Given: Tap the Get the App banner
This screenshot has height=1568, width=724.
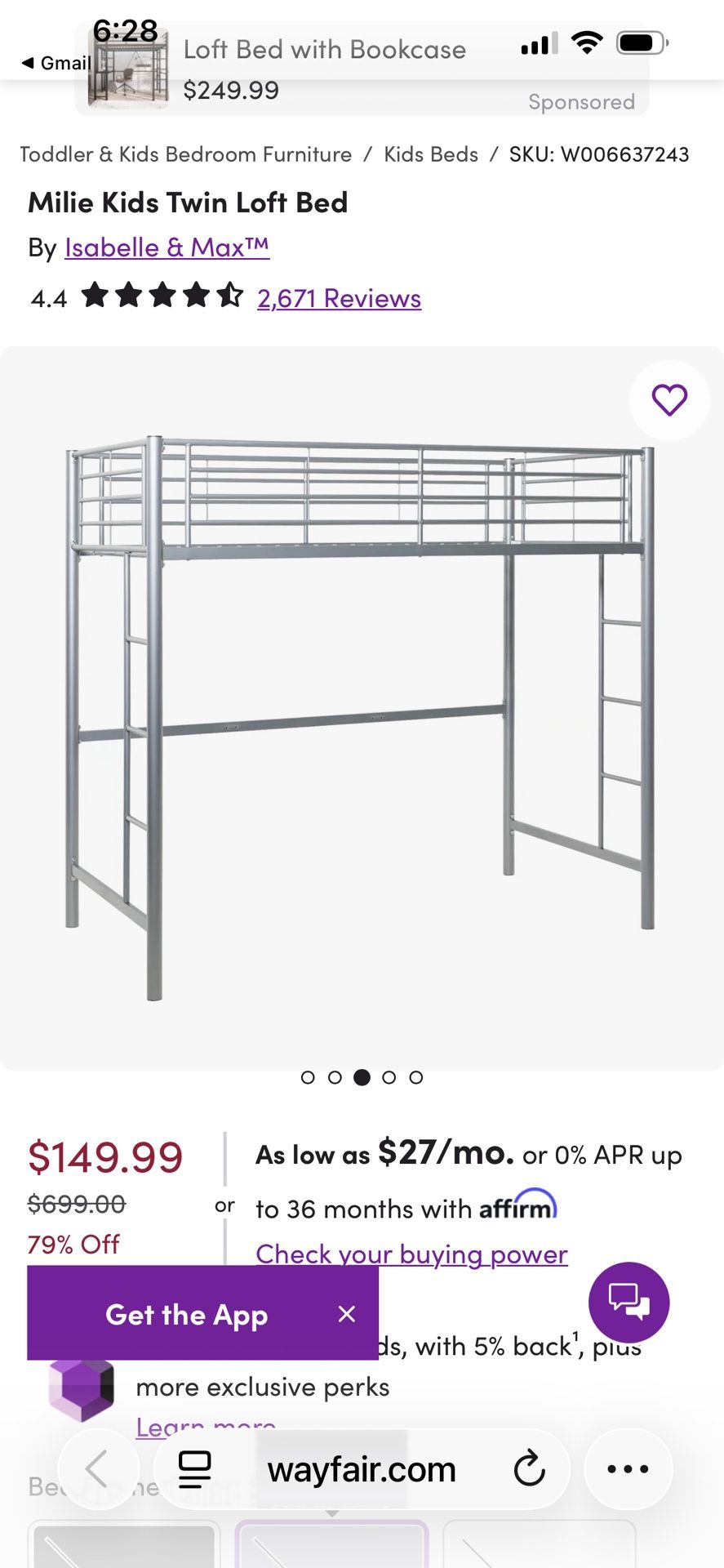Looking at the screenshot, I should click(186, 1314).
